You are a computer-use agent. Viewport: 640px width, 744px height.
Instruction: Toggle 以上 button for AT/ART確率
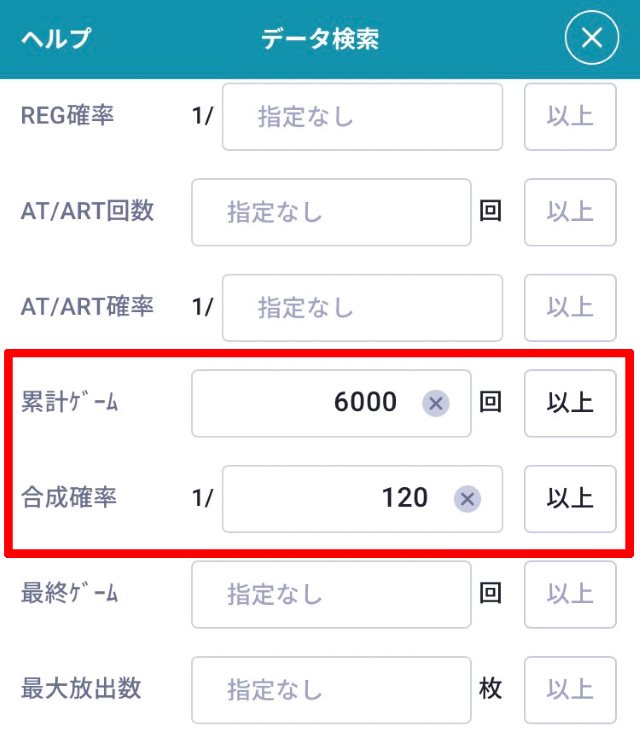(570, 307)
